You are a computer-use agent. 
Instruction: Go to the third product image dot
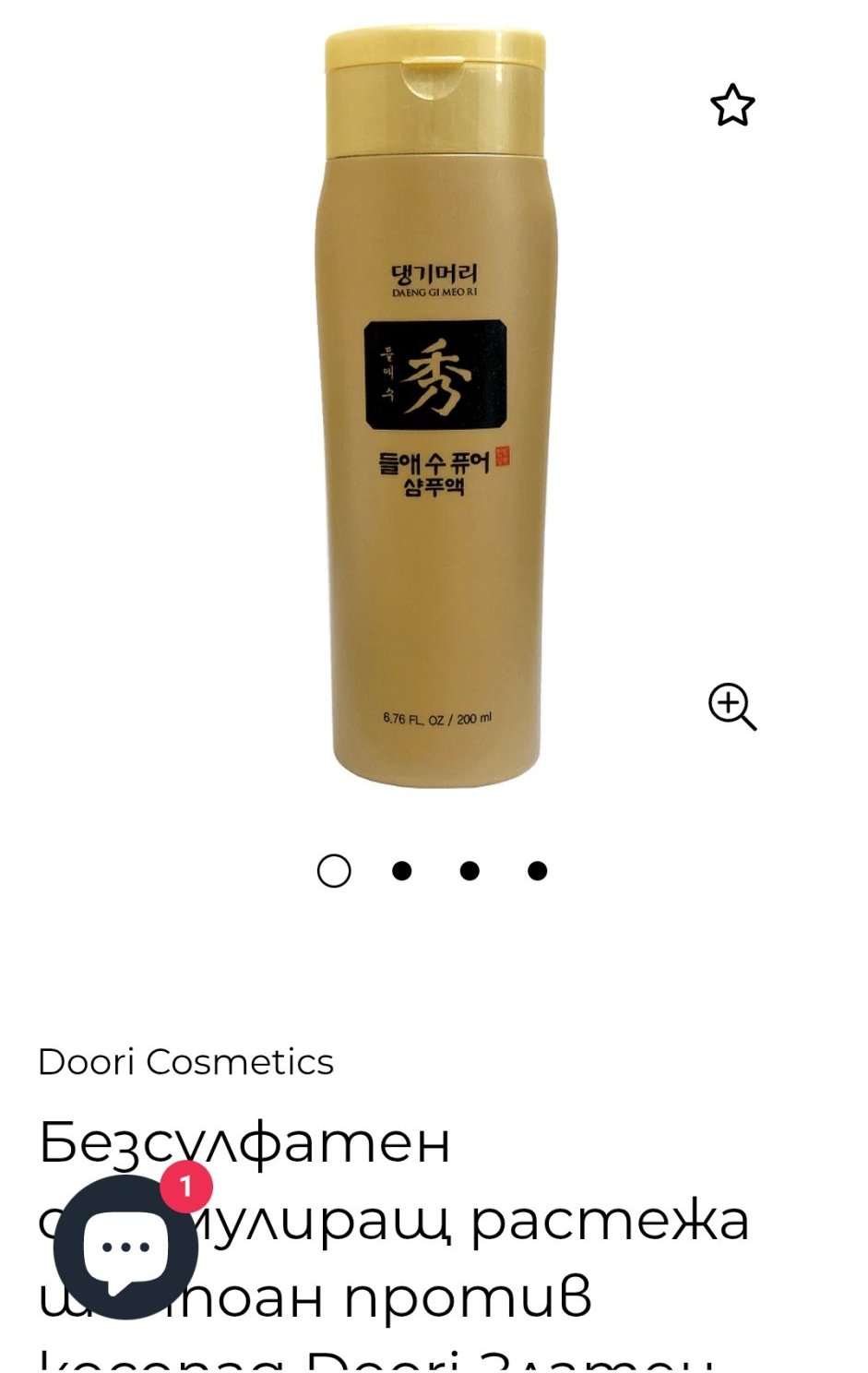470,871
